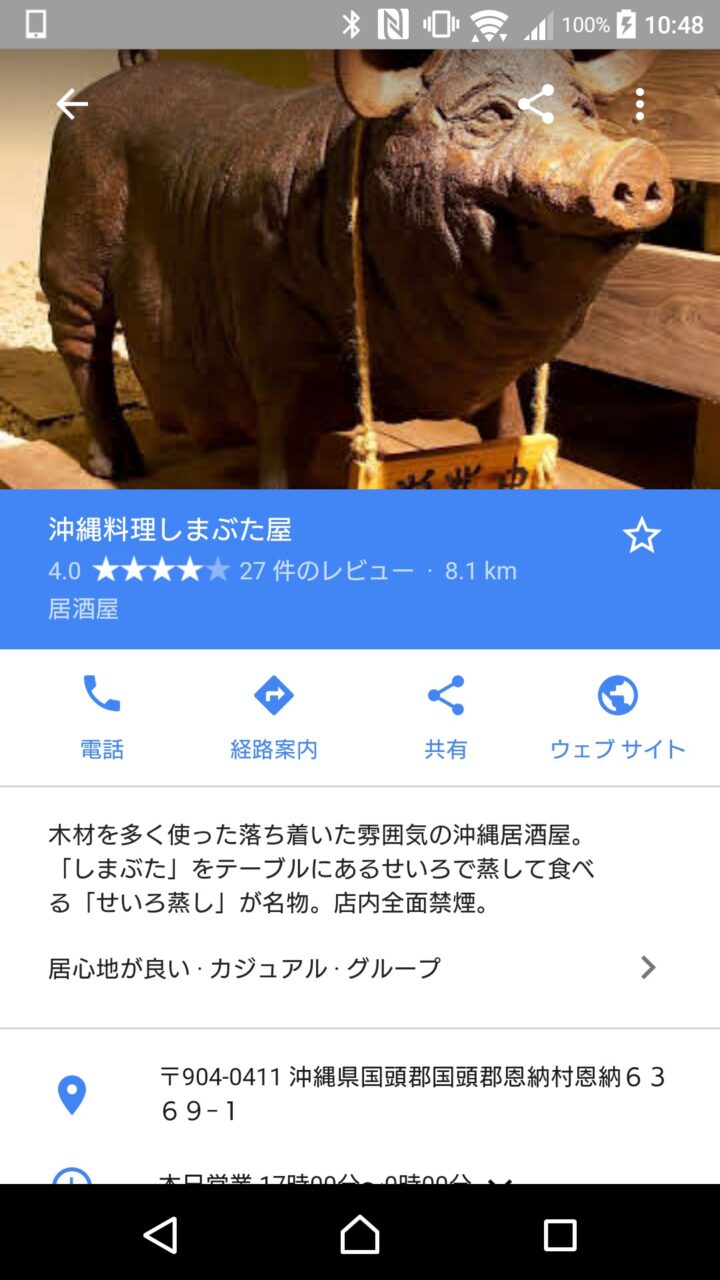This screenshot has height=1280, width=720.
Task: Open the 27 件のレビュー reviews
Action: (326, 571)
